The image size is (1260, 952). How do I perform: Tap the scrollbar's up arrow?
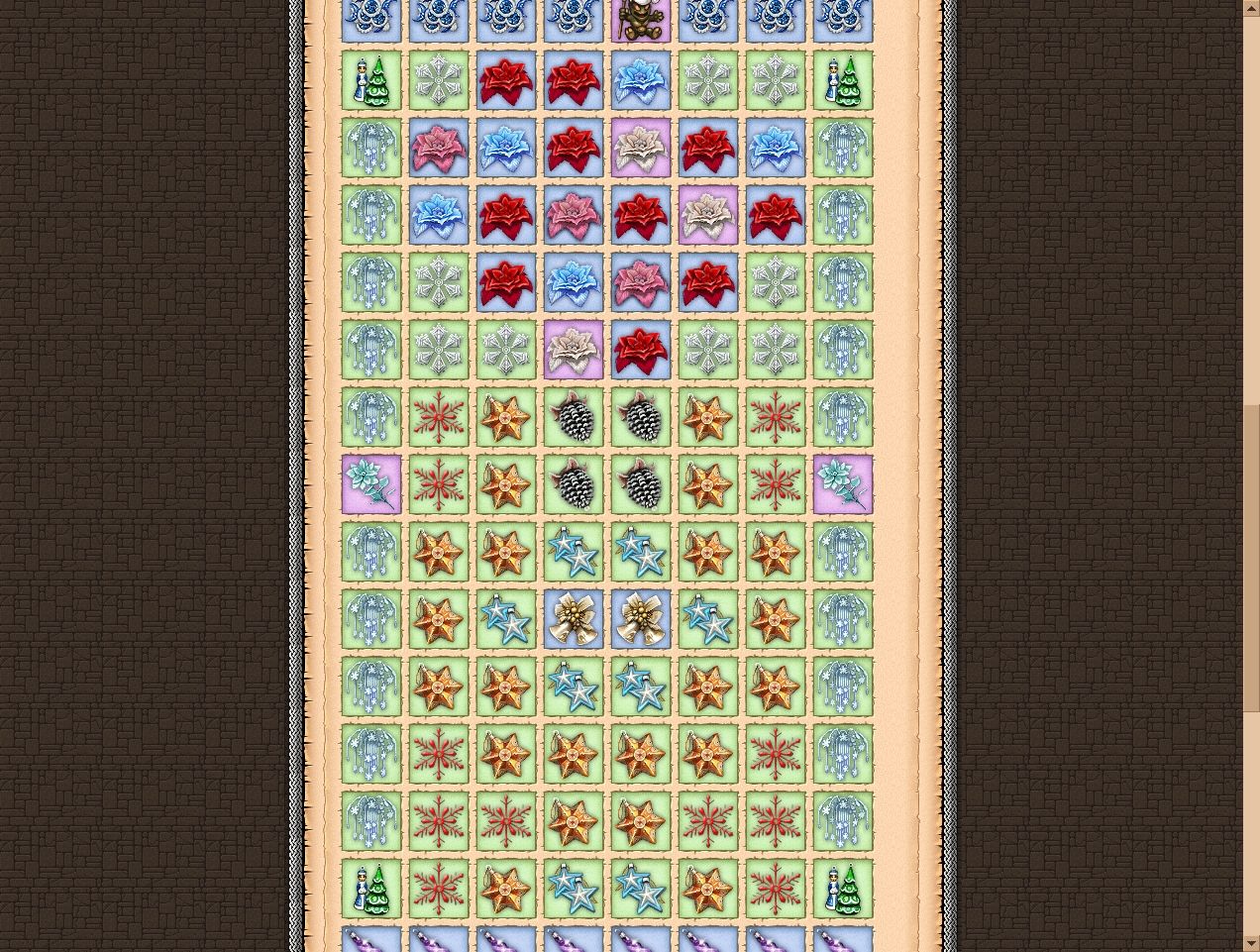(x=1251, y=8)
